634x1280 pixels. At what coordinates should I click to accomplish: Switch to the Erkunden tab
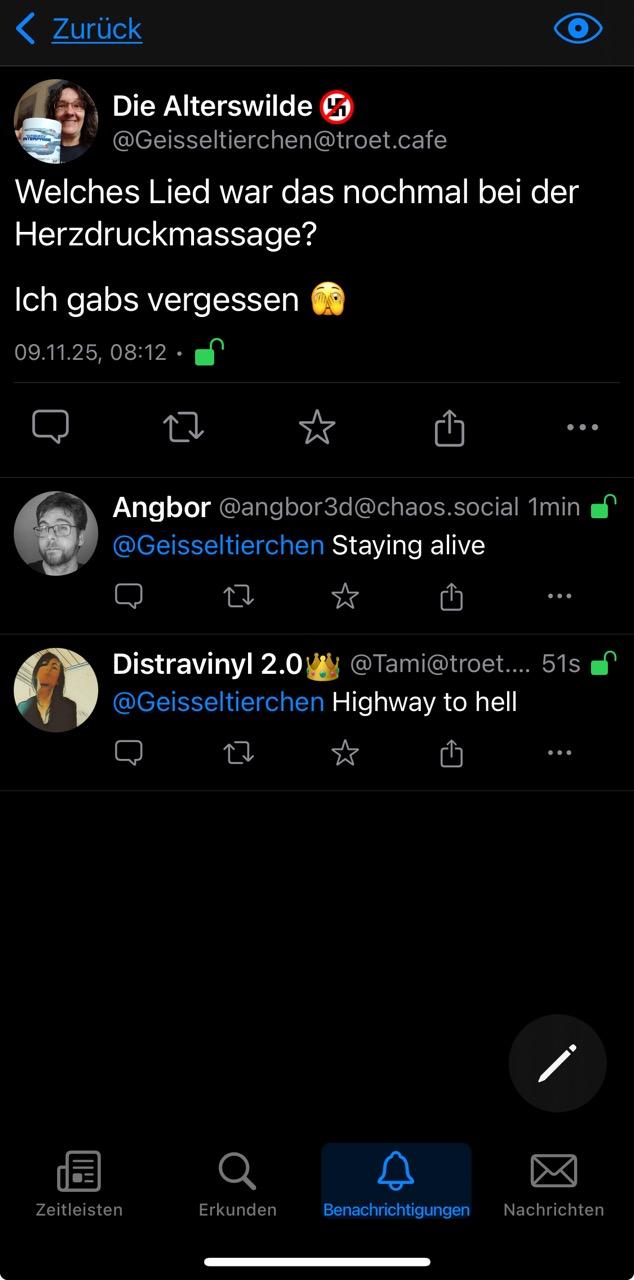(x=237, y=1184)
